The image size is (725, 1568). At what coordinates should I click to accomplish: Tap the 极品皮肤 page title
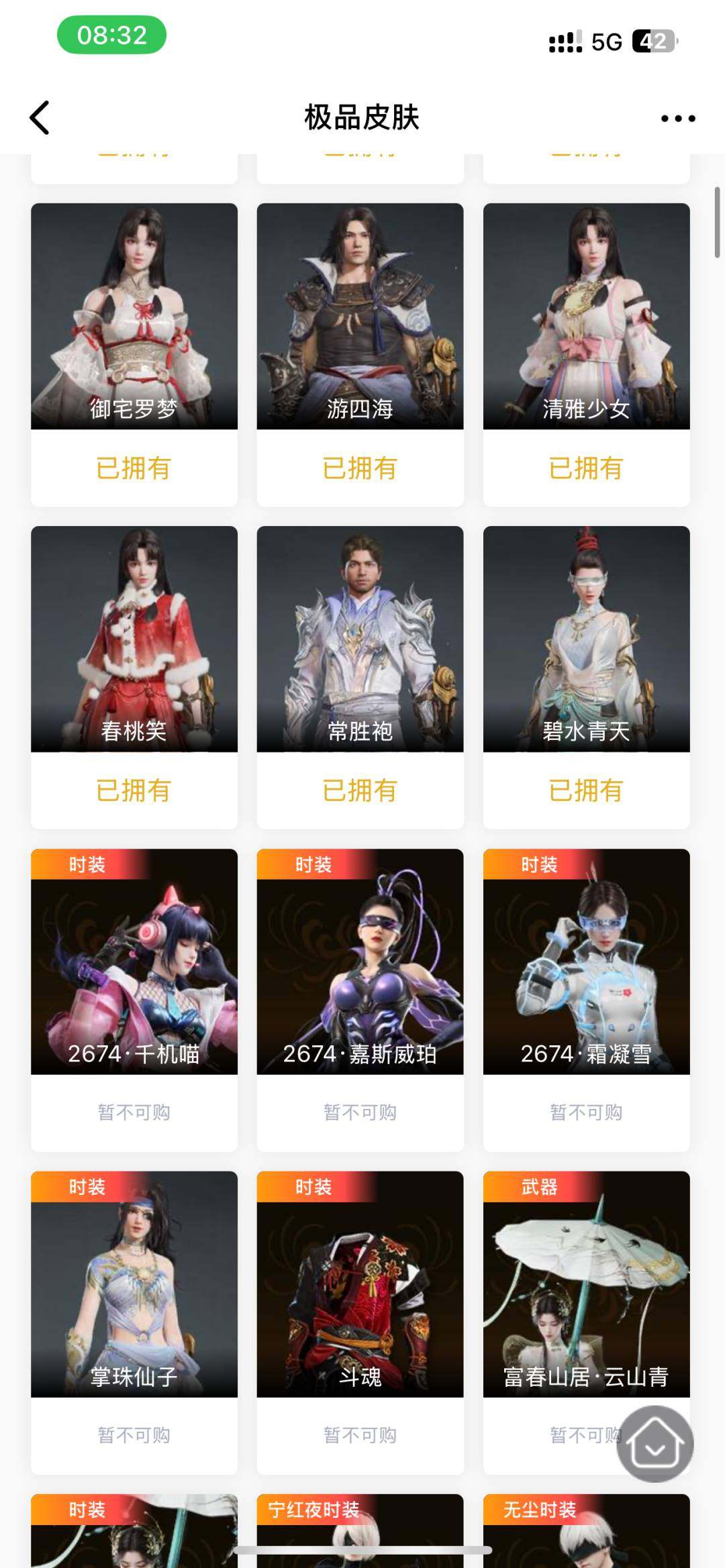[x=362, y=115]
